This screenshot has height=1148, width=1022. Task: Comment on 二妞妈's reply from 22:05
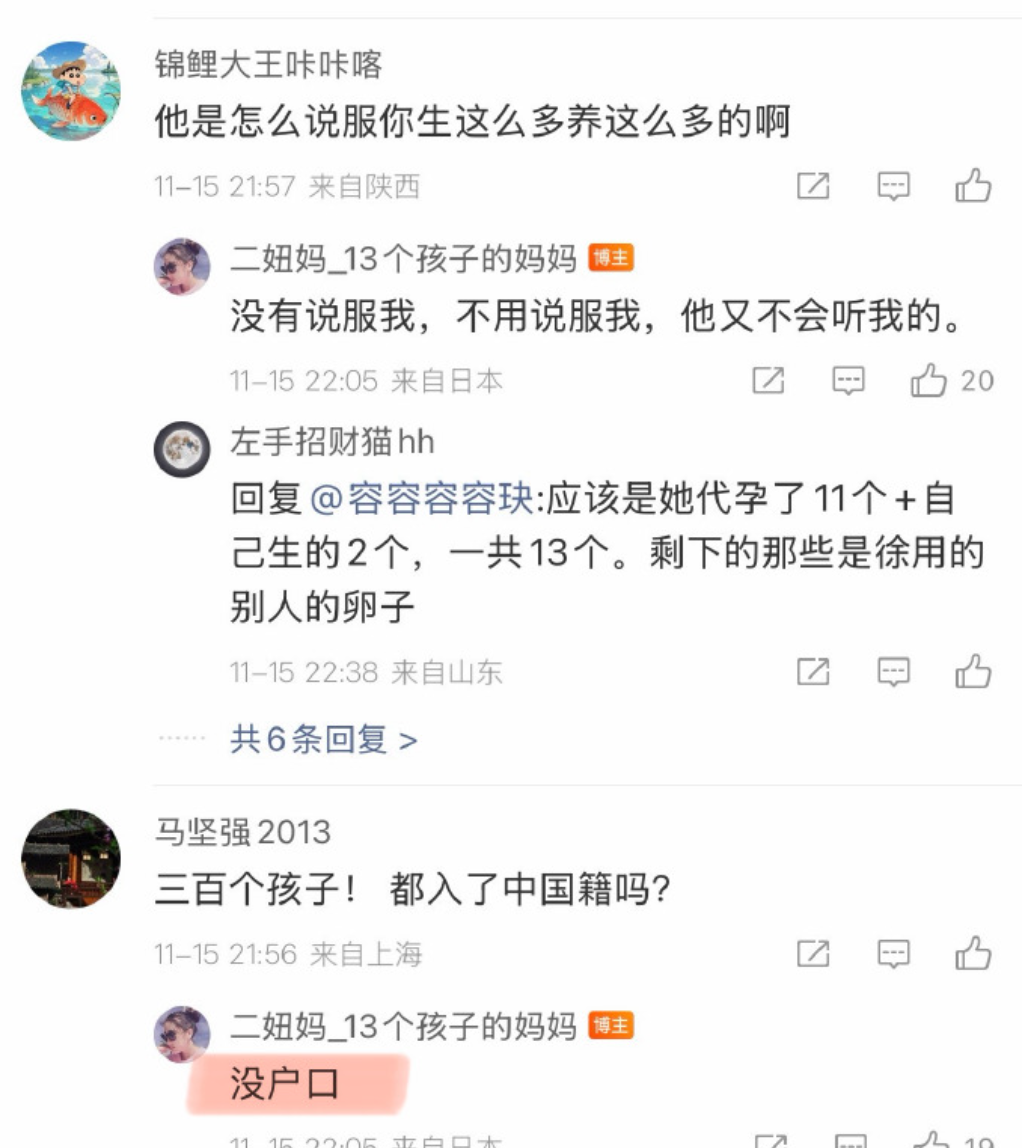849,381
